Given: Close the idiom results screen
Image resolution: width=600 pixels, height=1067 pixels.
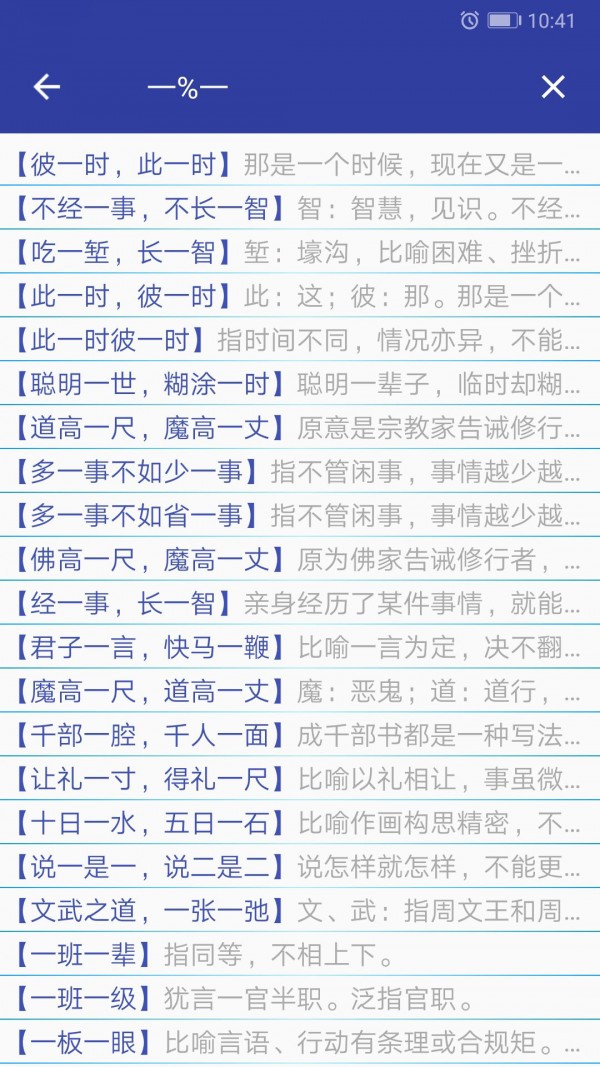Looking at the screenshot, I should tap(553, 87).
